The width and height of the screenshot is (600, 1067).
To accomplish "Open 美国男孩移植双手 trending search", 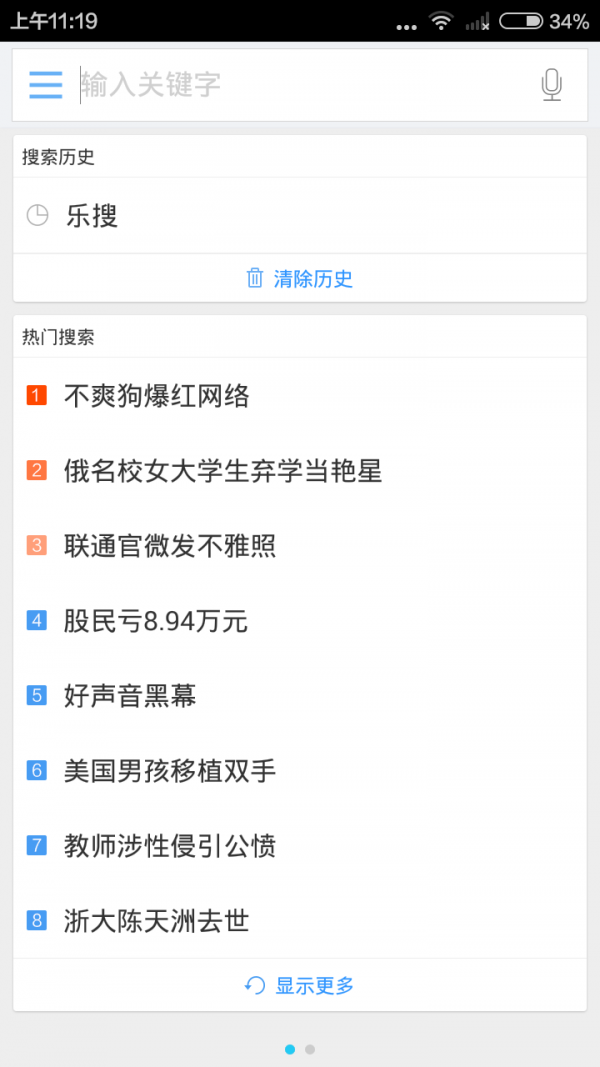I will tap(170, 771).
